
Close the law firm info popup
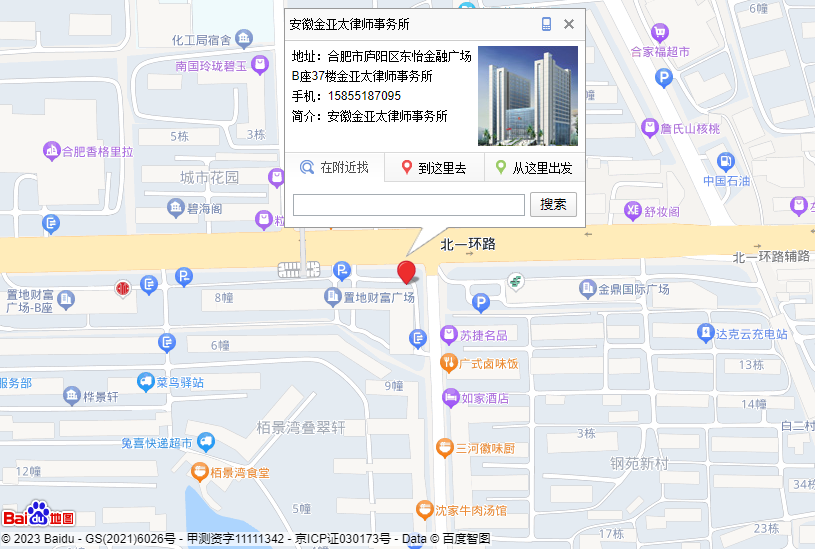click(569, 24)
